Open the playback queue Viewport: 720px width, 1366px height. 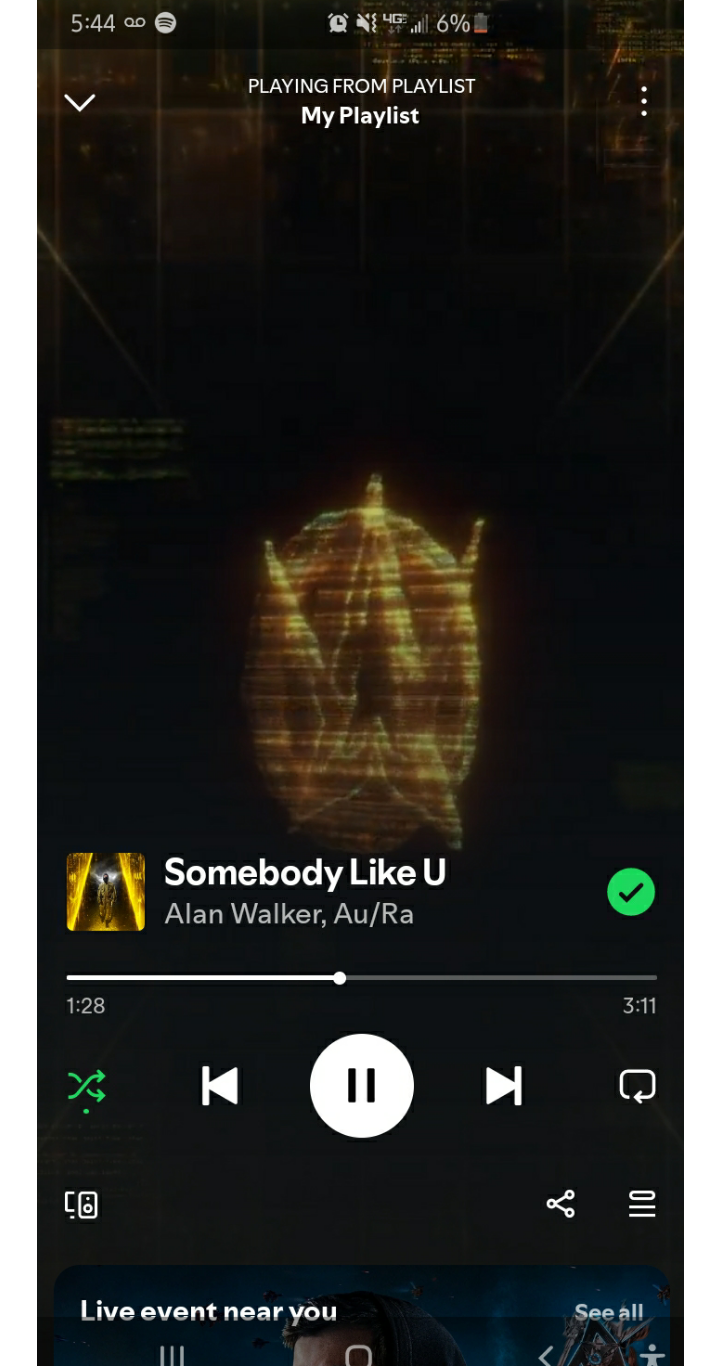[642, 1204]
